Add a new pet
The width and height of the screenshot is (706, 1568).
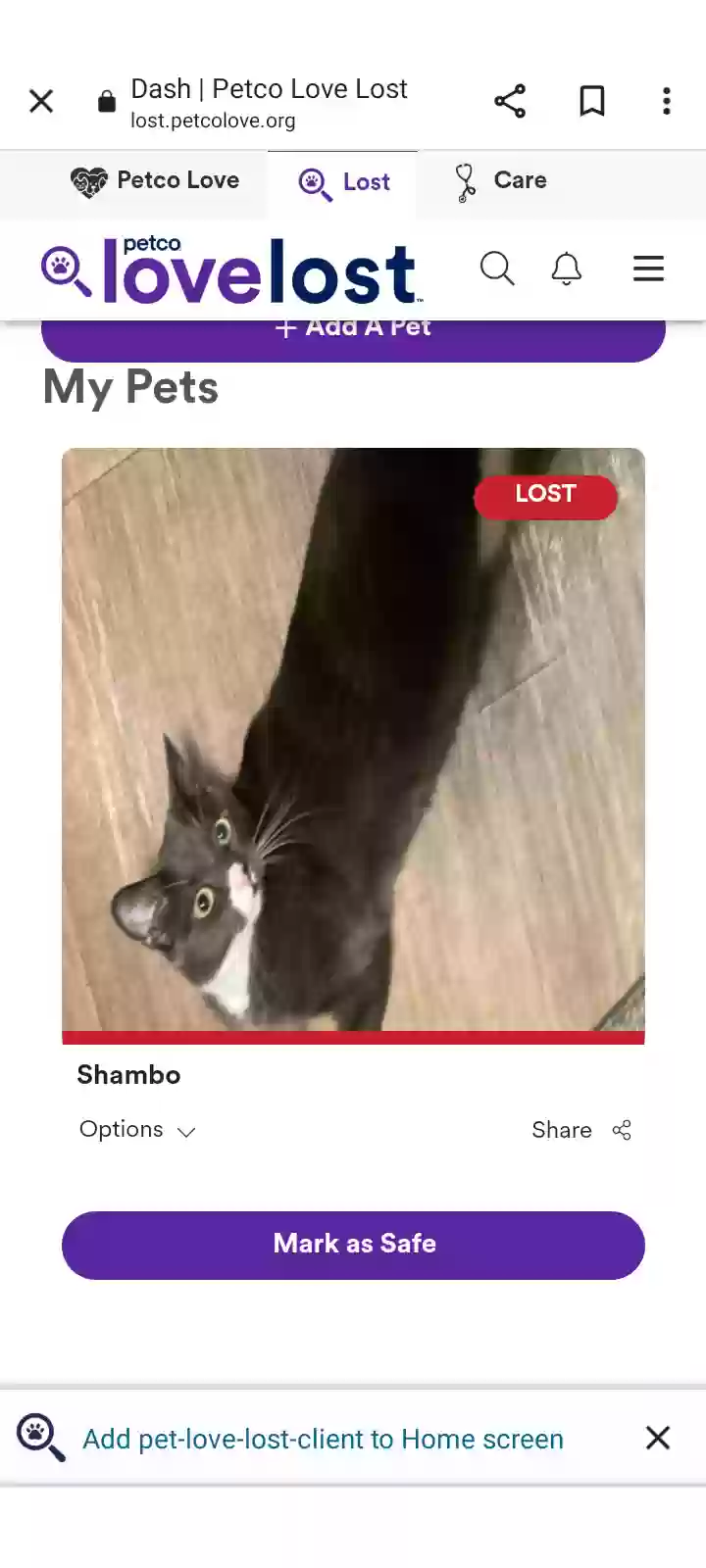click(353, 335)
